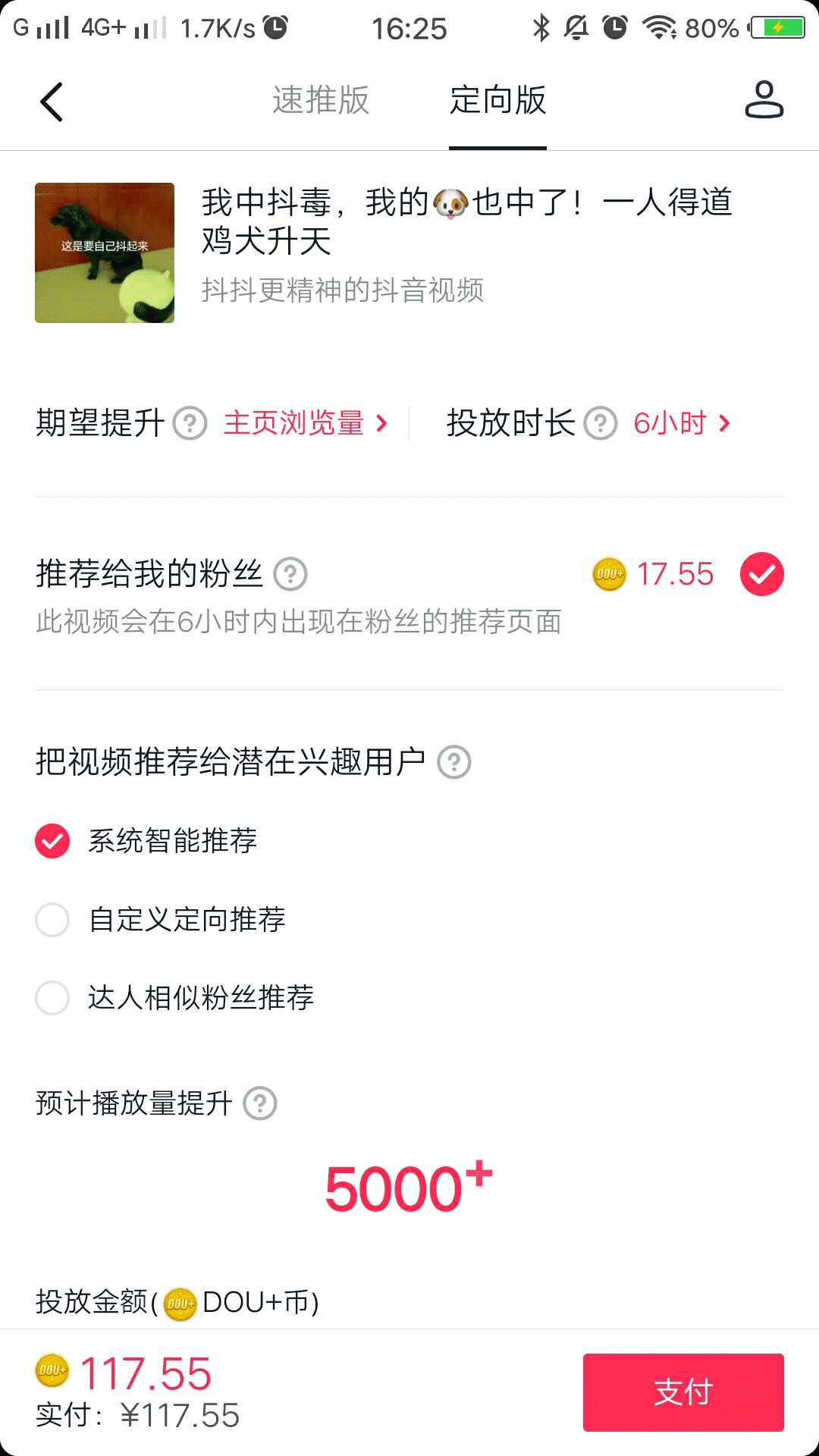
Task: Tap the red 支付 button
Action: 682,1392
